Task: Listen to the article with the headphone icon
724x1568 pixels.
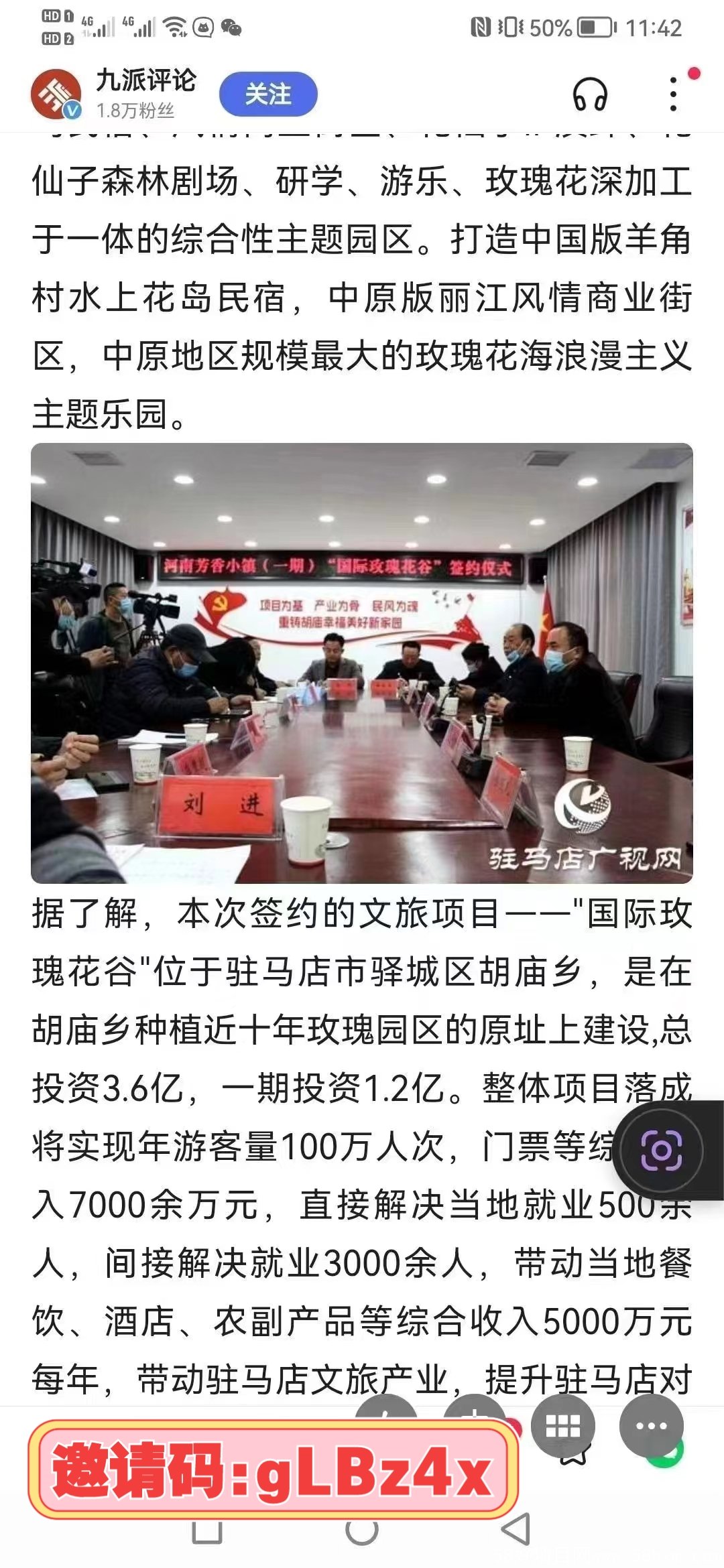Action: (x=590, y=94)
